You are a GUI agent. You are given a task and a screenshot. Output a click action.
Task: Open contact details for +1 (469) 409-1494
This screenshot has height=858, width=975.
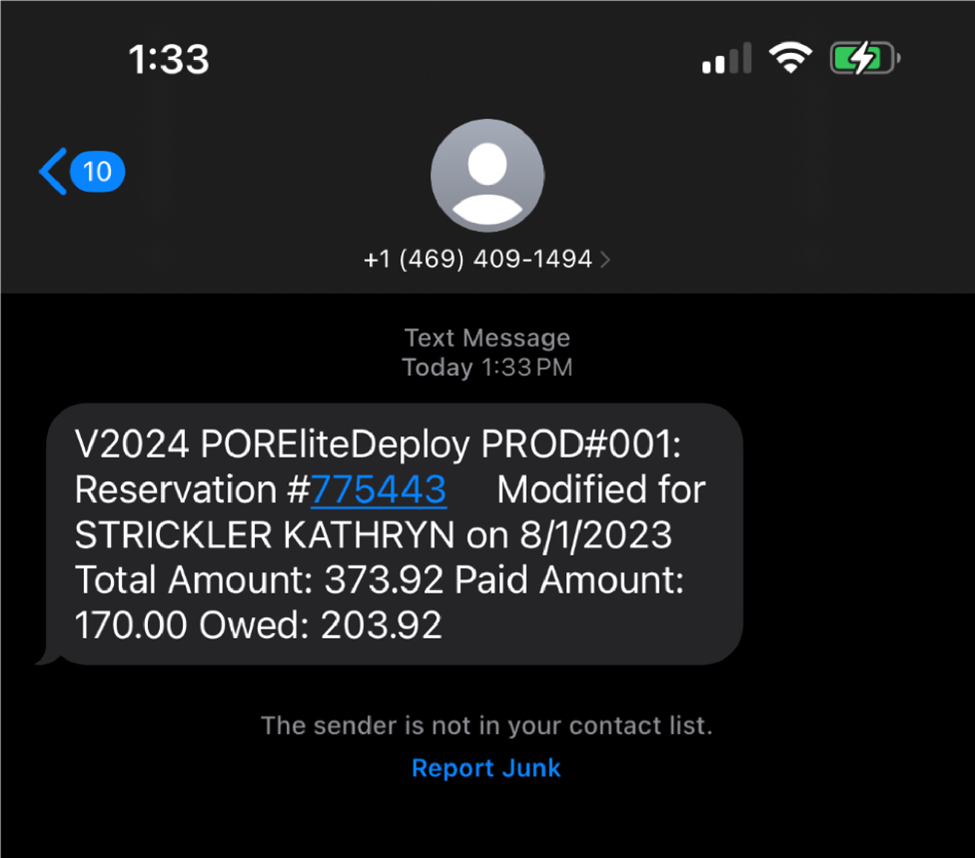[x=487, y=260]
